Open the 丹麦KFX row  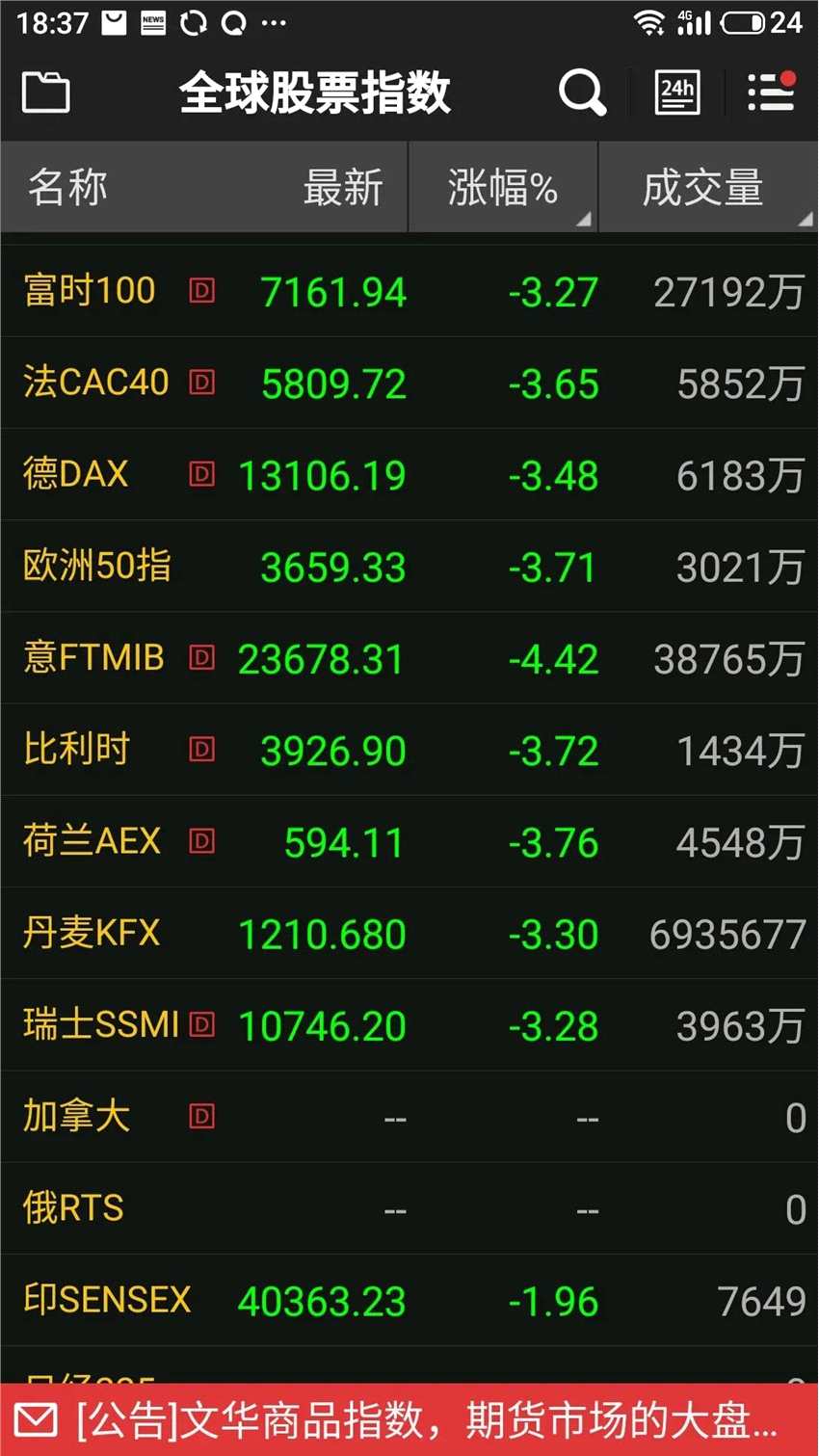pos(409,934)
